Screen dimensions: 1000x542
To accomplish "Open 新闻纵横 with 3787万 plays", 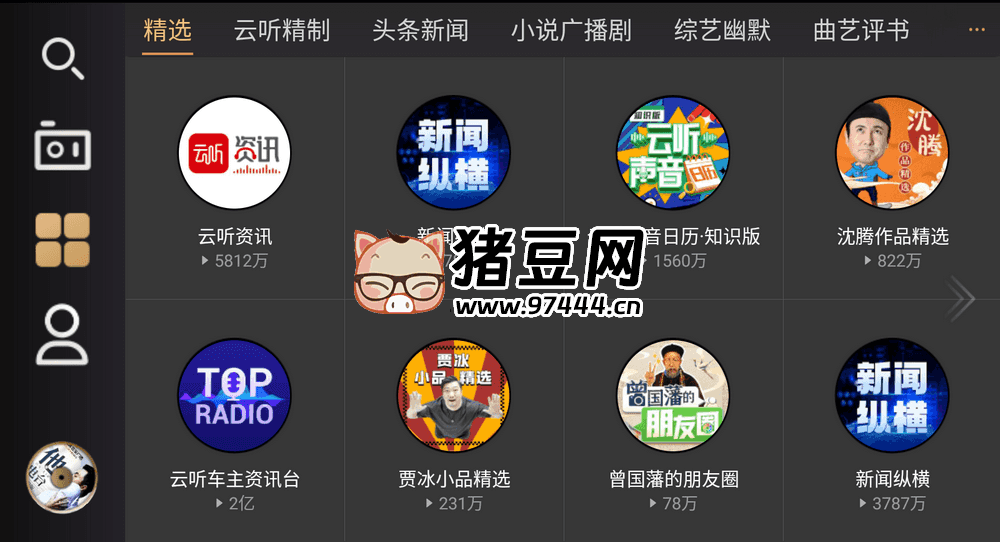I will 892,395.
